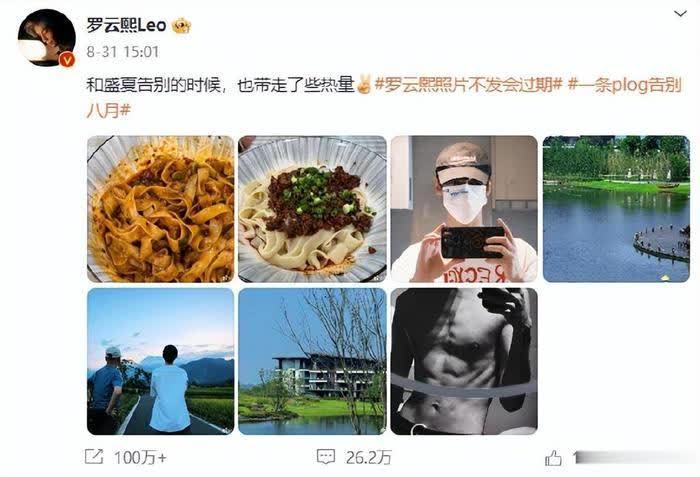Viewport: 700px width, 477px height.
Task: View the masked mirror selfie photo
Action: 463,209
